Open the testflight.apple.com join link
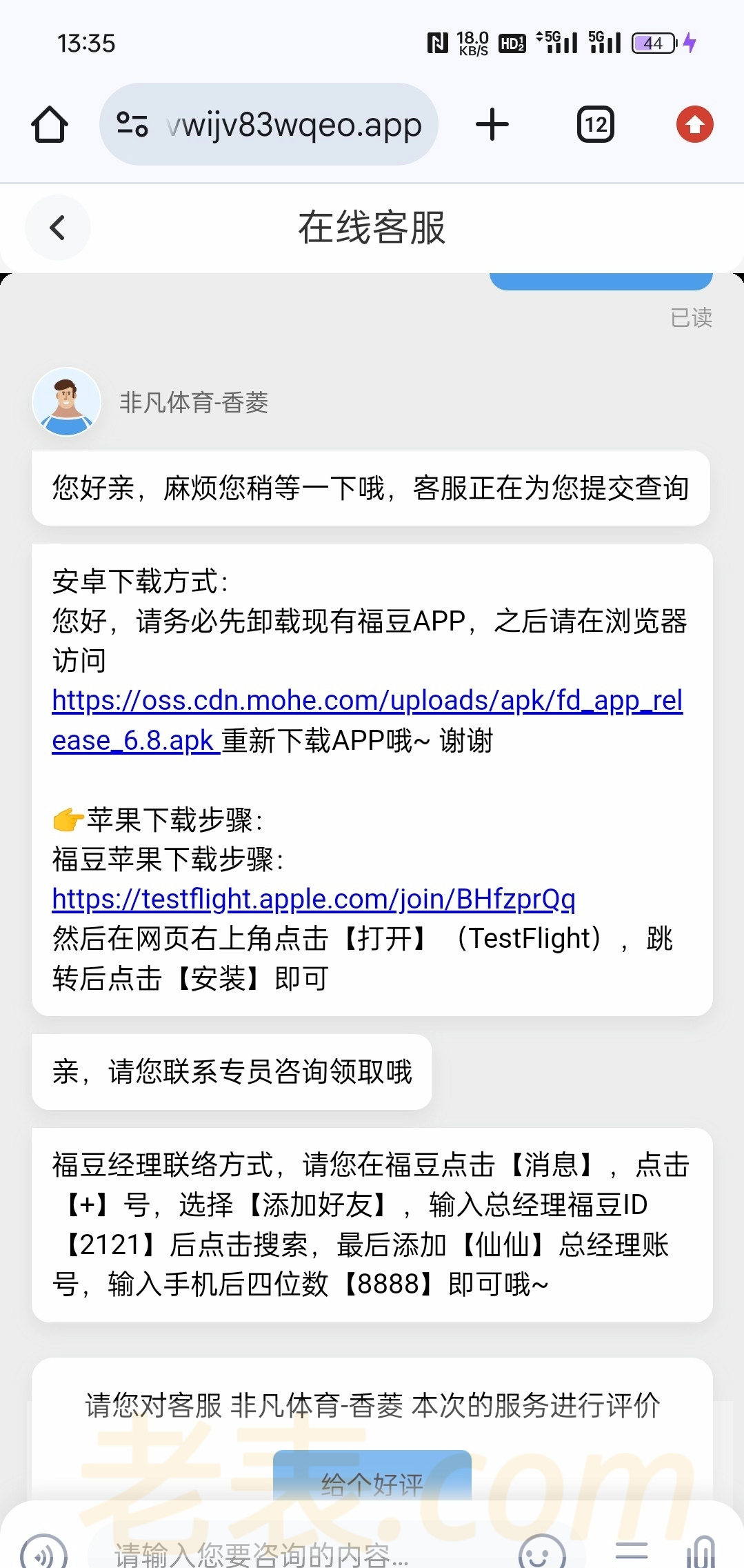The image size is (744, 1568). pyautogui.click(x=314, y=899)
